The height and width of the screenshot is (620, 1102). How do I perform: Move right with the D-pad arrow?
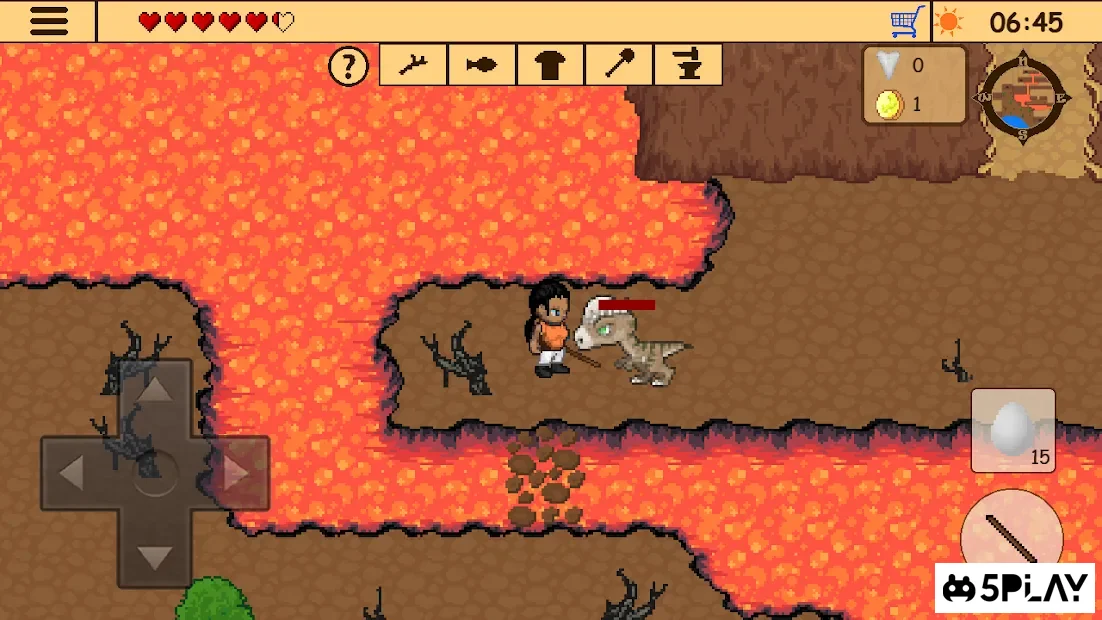237,473
